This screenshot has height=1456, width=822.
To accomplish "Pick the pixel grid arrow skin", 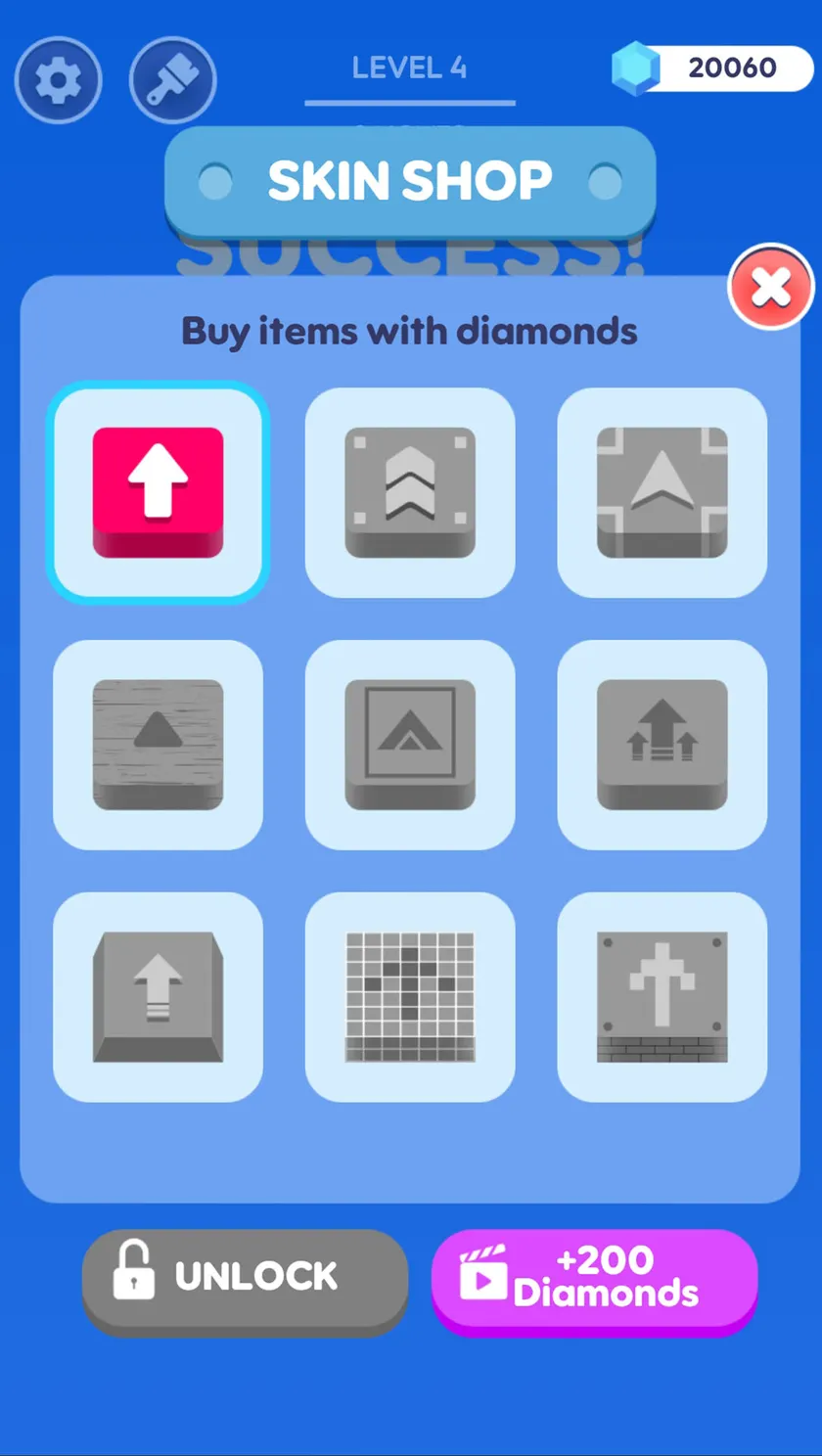I will click(410, 997).
